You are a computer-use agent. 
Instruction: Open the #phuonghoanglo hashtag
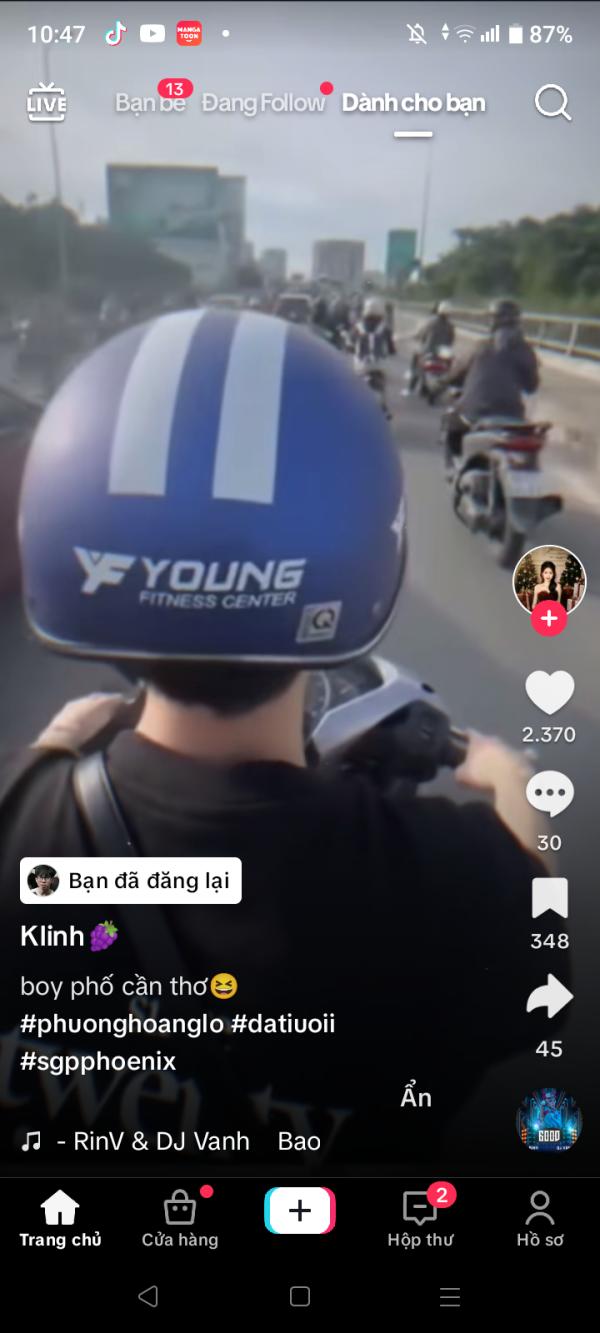click(x=120, y=1024)
